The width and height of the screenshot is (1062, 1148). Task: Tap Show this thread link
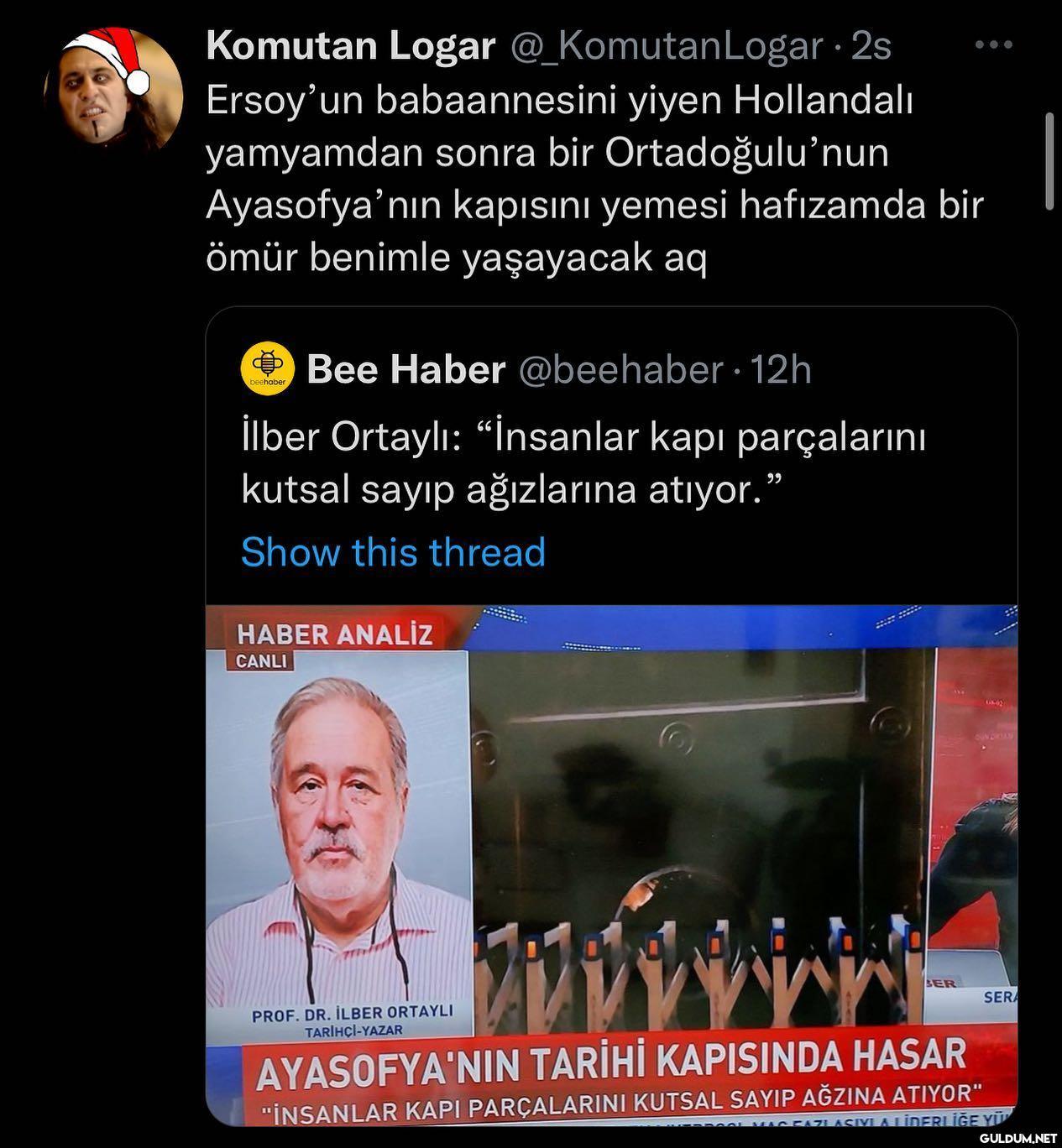pyautogui.click(x=393, y=552)
